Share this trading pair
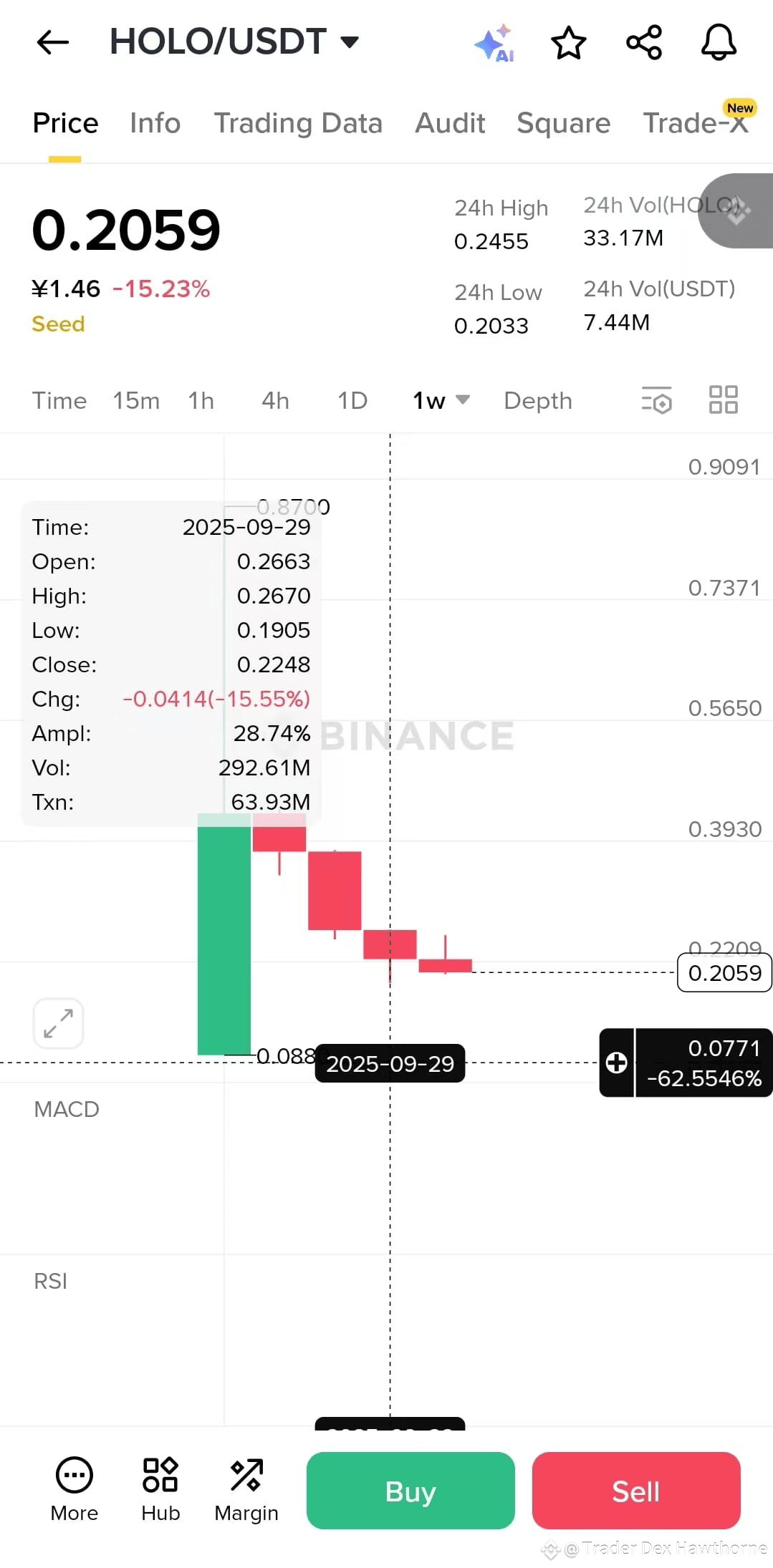Image resolution: width=773 pixels, height=1568 pixels. click(x=643, y=43)
